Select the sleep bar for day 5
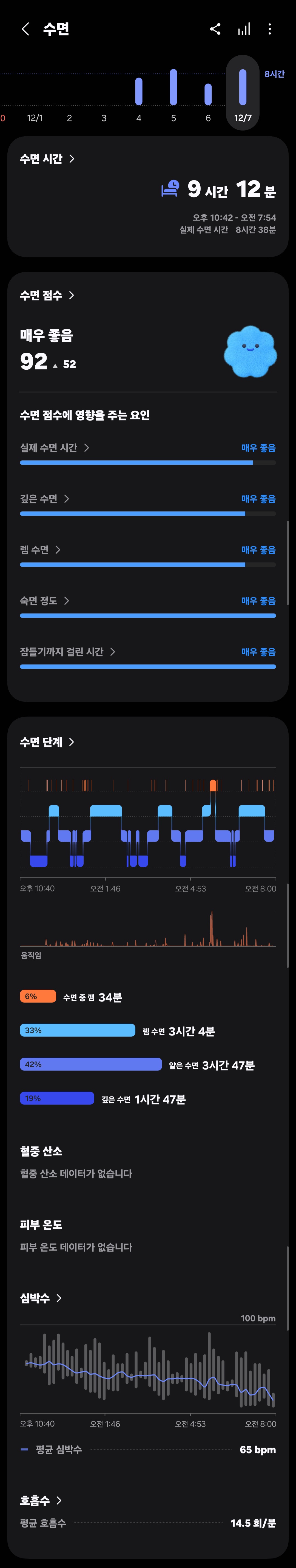This screenshot has width=296, height=1568. (173, 87)
